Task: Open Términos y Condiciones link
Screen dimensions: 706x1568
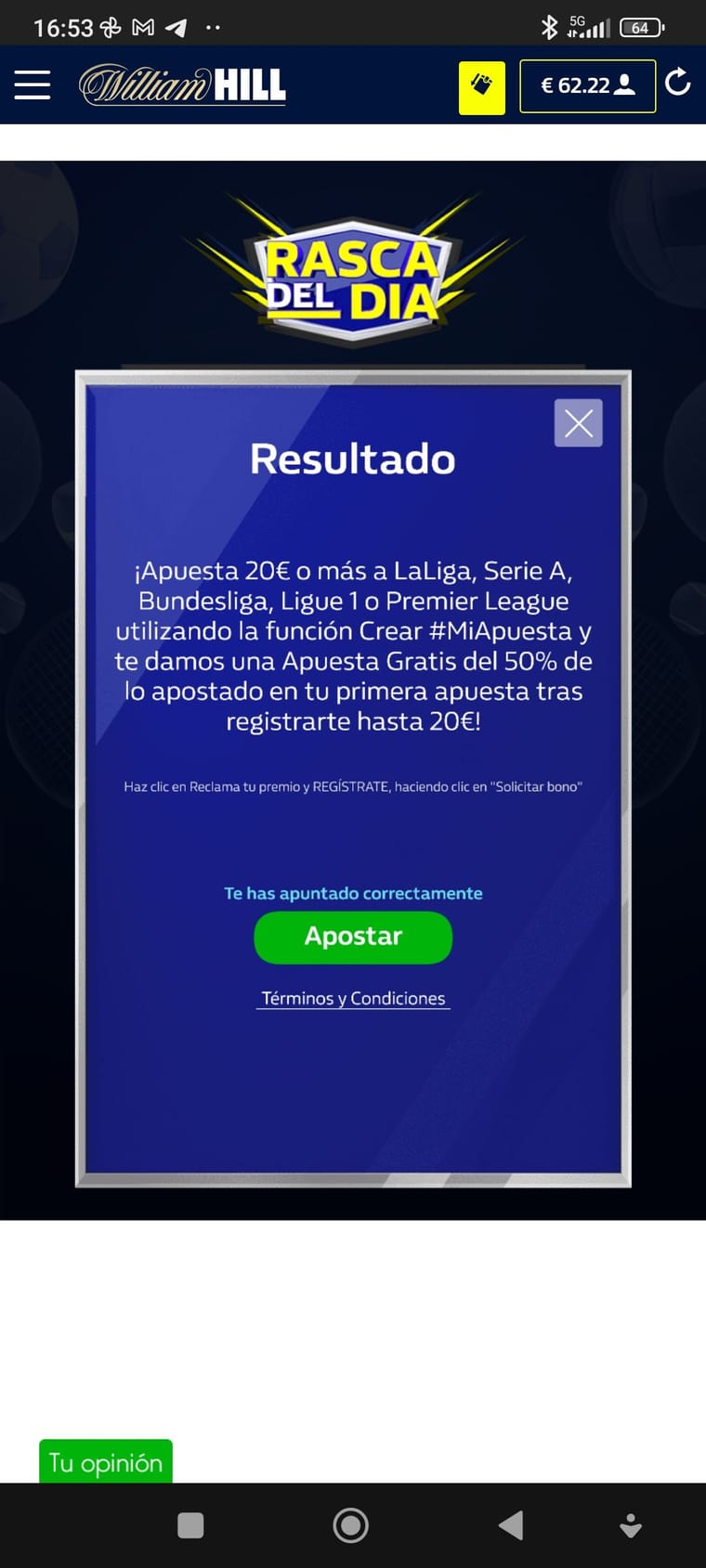Action: [x=353, y=998]
